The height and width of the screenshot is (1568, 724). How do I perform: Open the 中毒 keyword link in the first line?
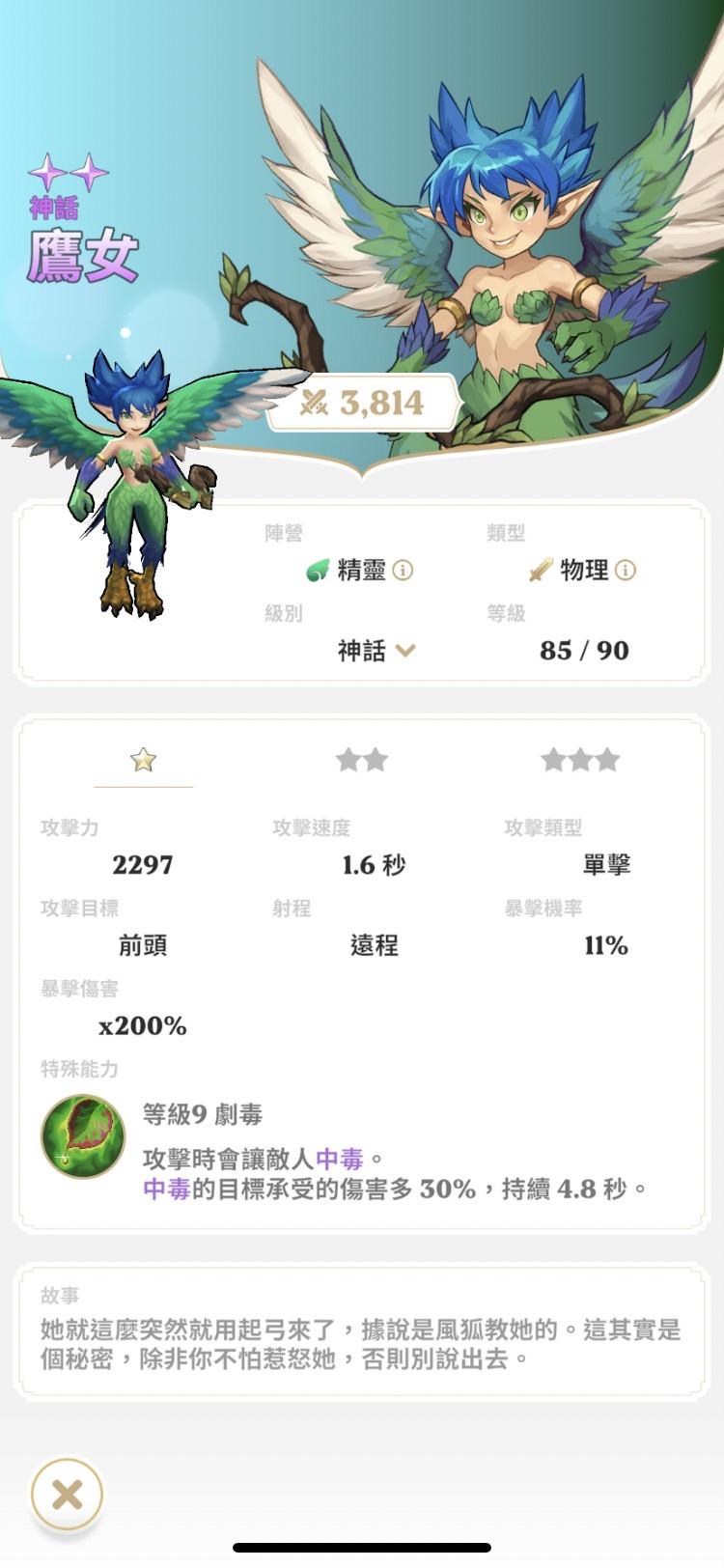pyautogui.click(x=340, y=1158)
